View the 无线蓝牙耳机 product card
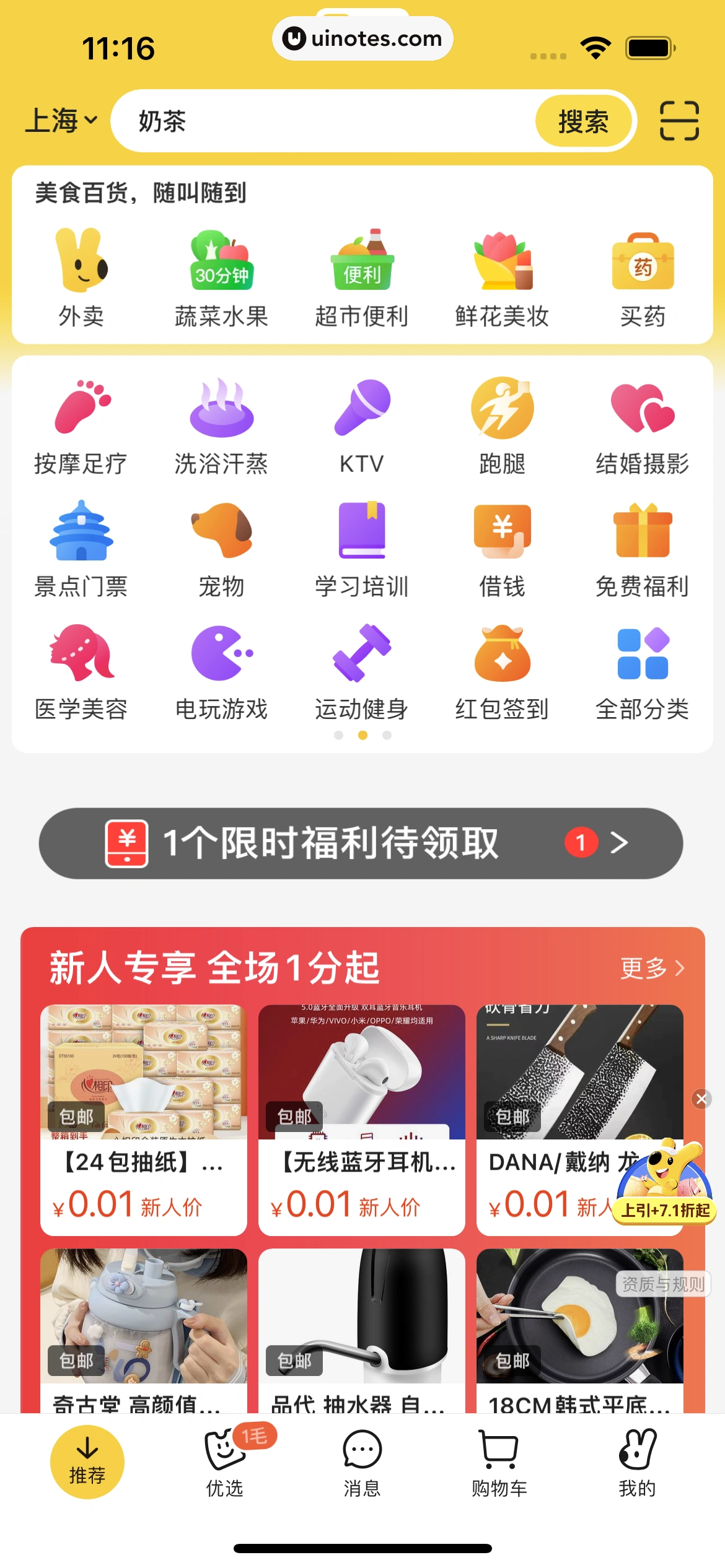 tap(362, 1119)
